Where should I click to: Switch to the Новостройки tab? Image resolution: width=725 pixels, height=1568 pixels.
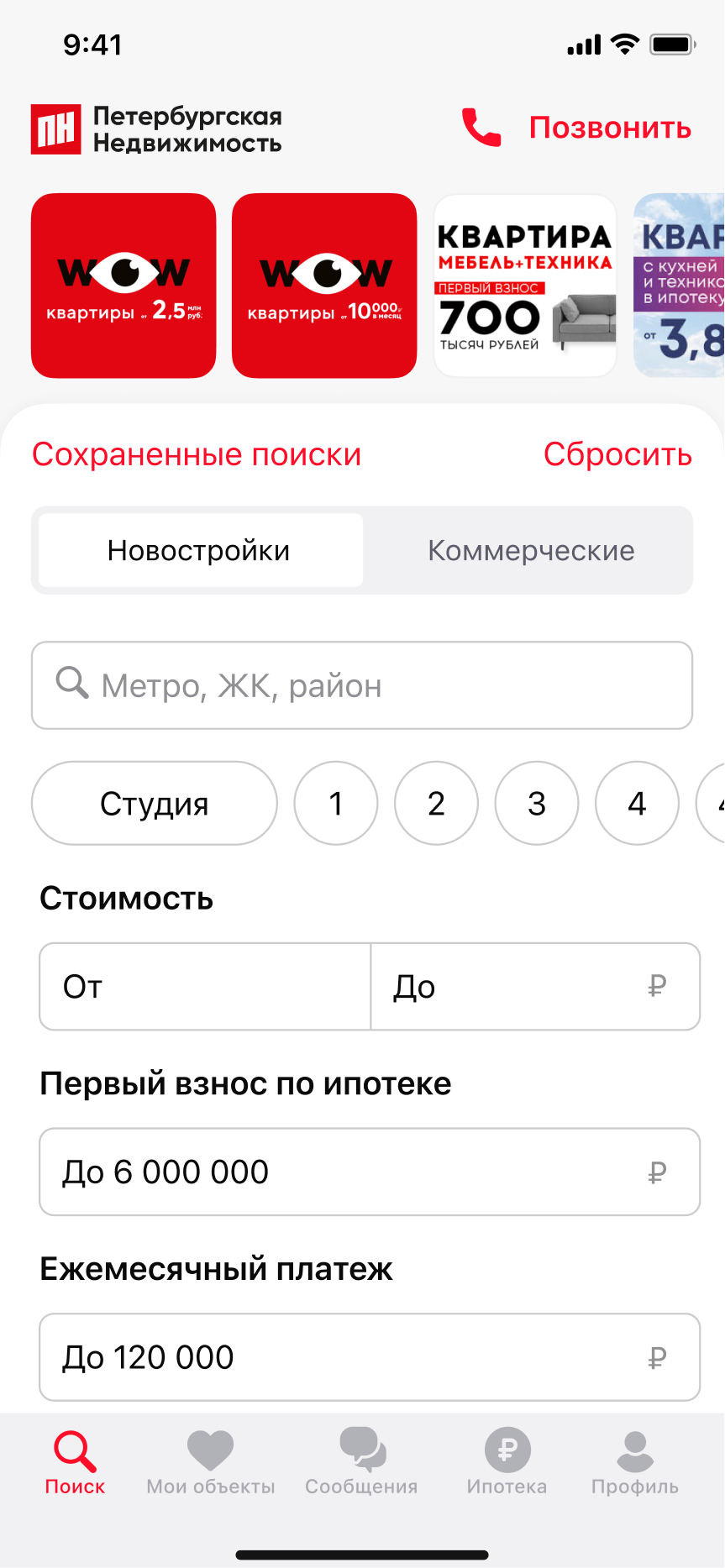click(x=198, y=550)
